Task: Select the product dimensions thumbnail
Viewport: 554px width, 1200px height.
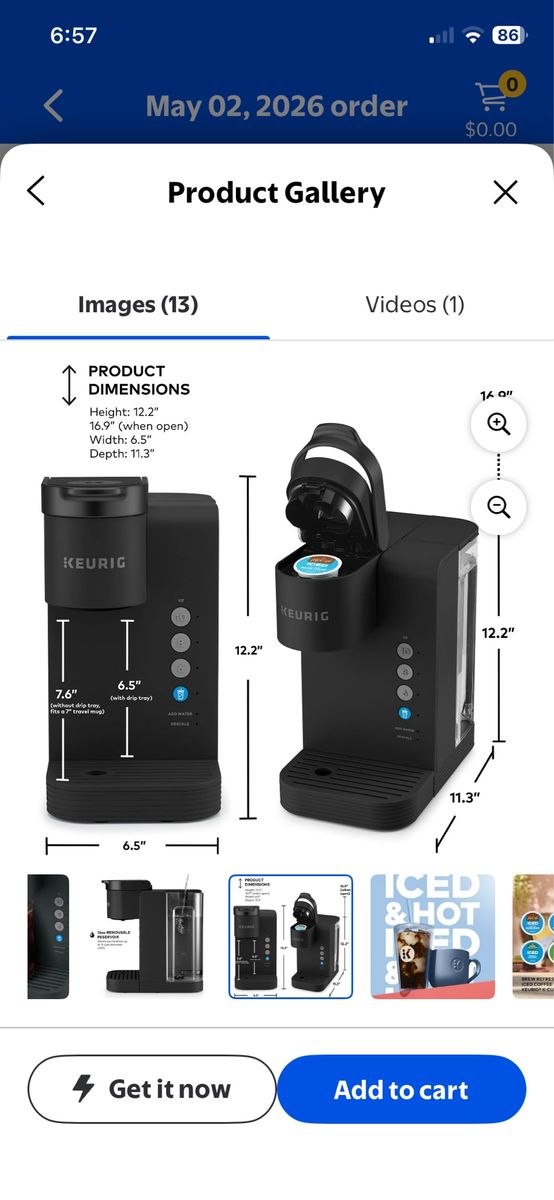Action: tap(290, 936)
